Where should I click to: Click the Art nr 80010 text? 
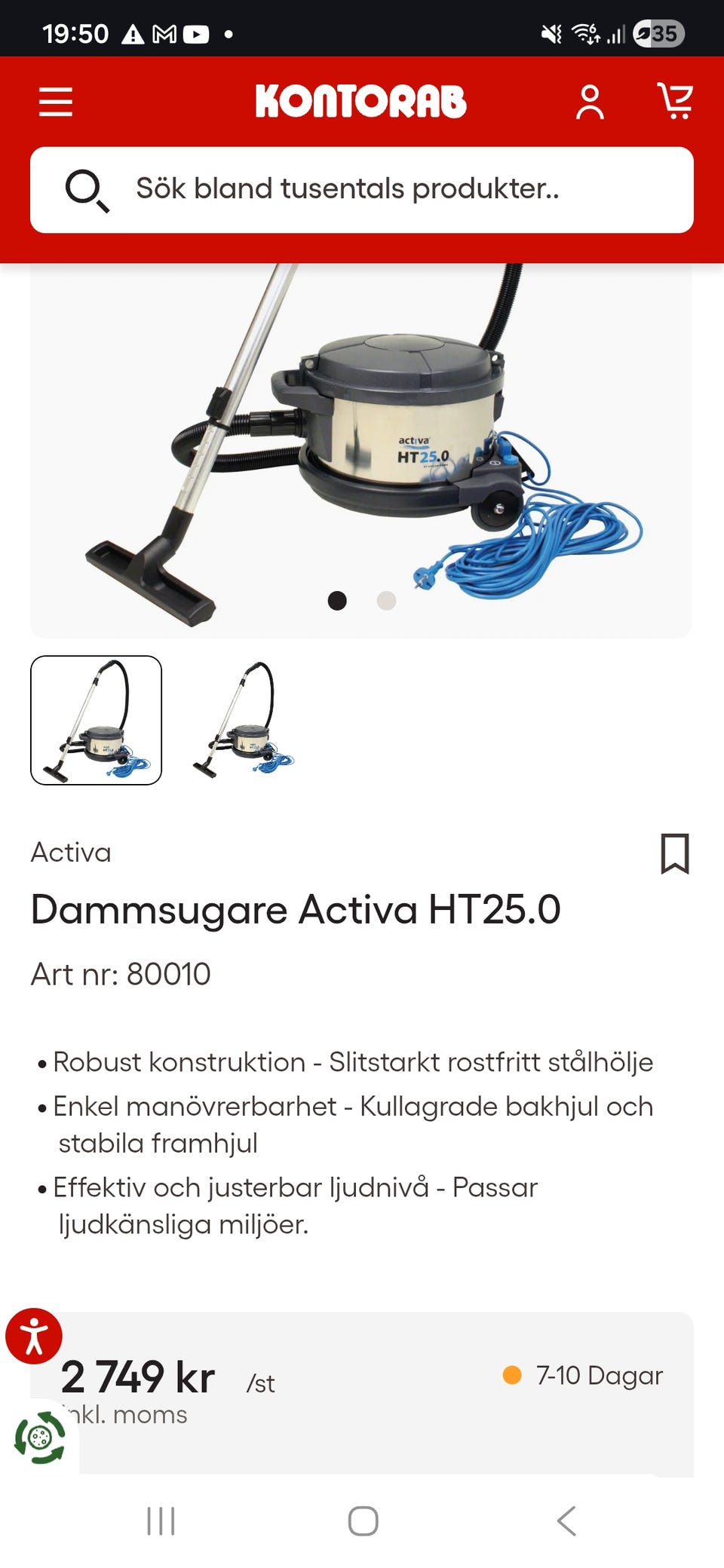click(122, 974)
